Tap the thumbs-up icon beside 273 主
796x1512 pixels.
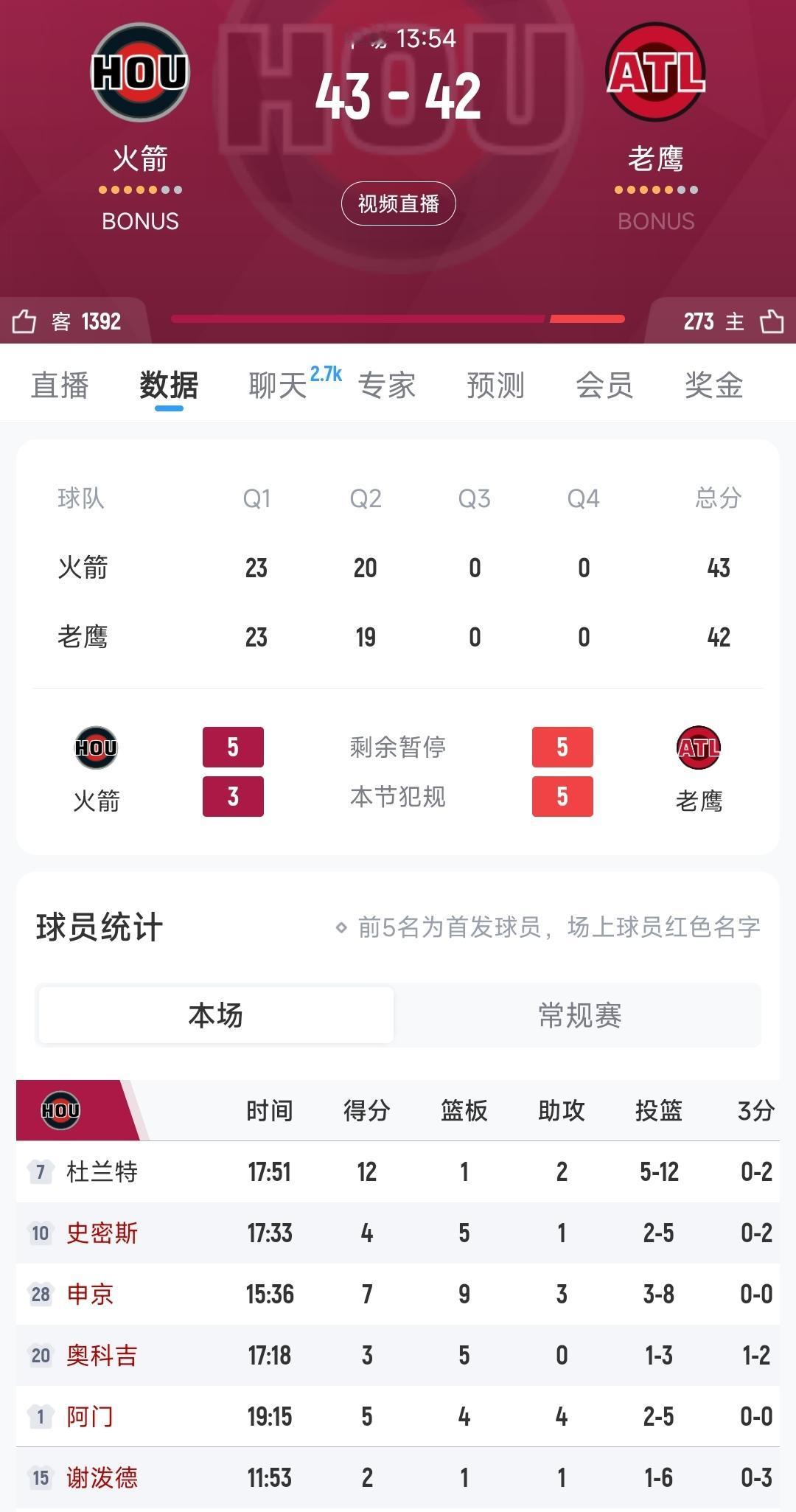tap(771, 321)
